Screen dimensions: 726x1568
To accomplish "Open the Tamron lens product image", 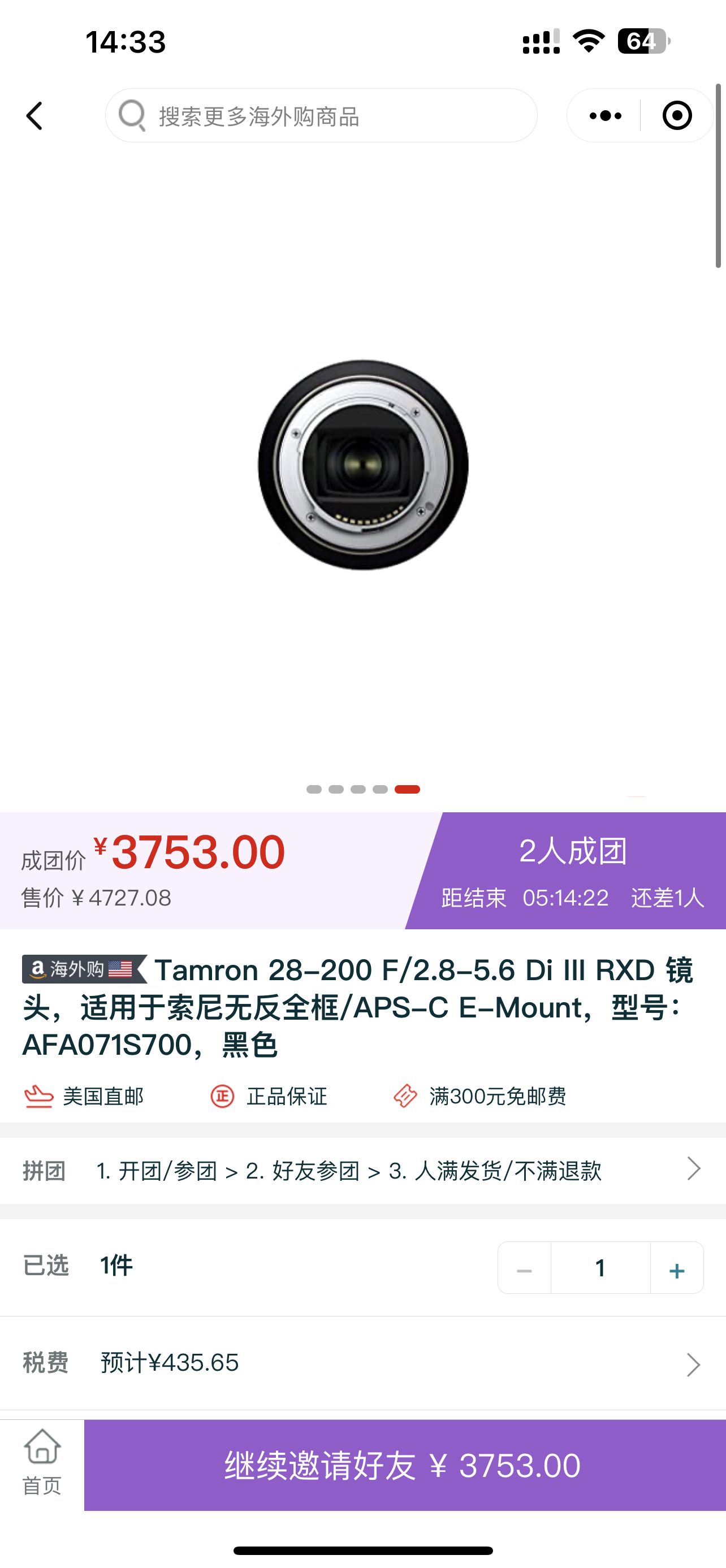I will [x=363, y=465].
